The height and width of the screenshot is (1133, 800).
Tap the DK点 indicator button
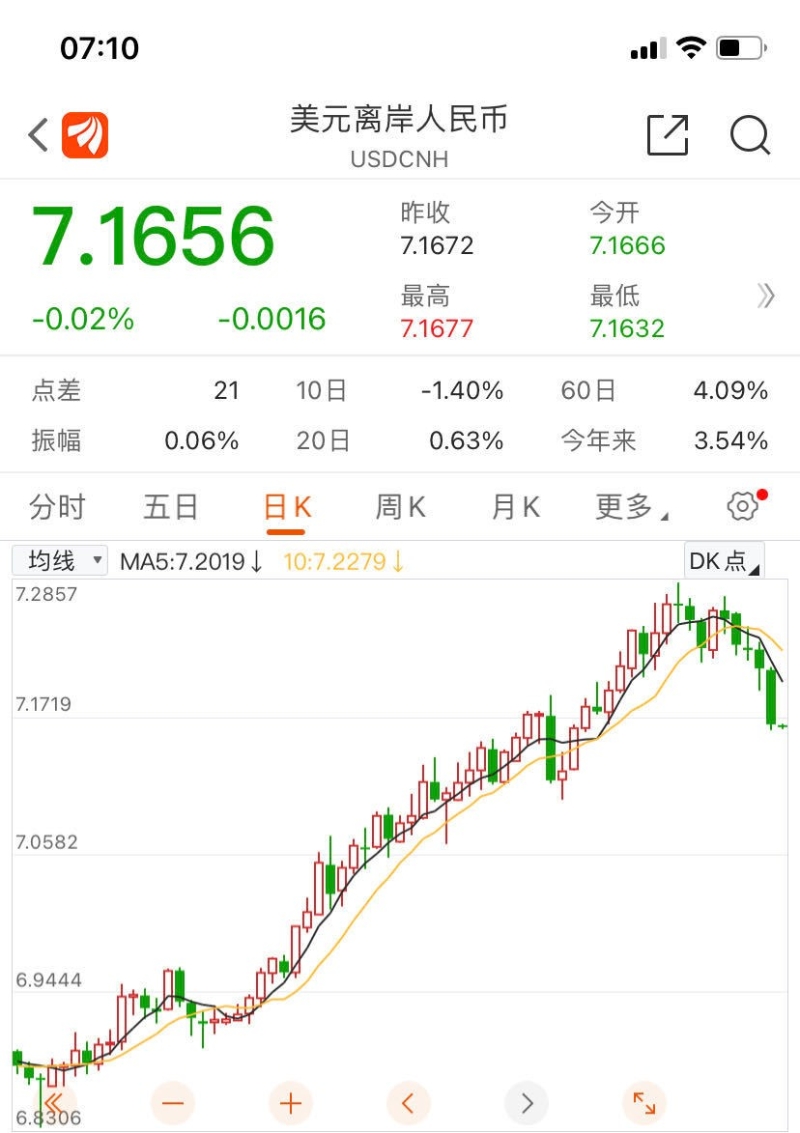[724, 561]
